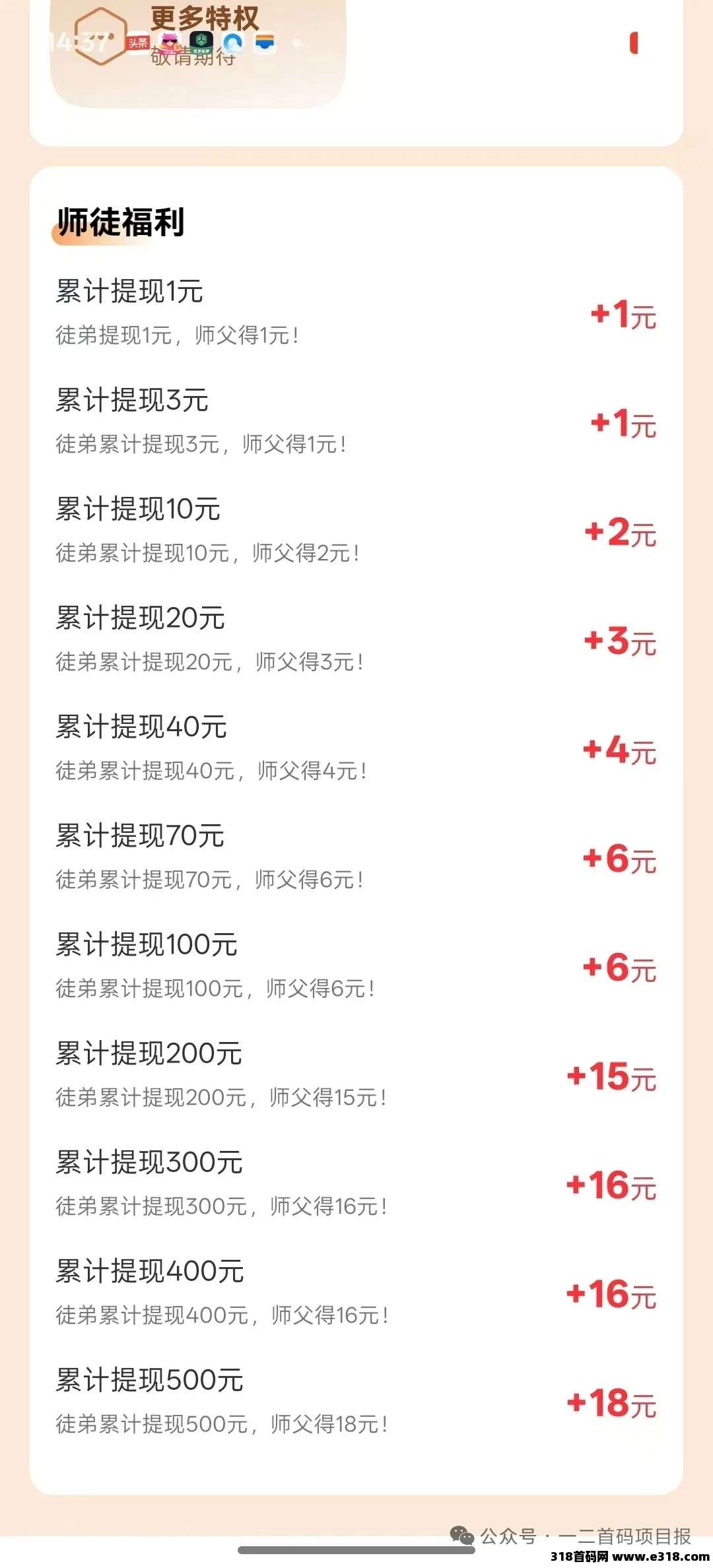
Task: Select the green app icon beside Toutiao
Action: point(201,41)
